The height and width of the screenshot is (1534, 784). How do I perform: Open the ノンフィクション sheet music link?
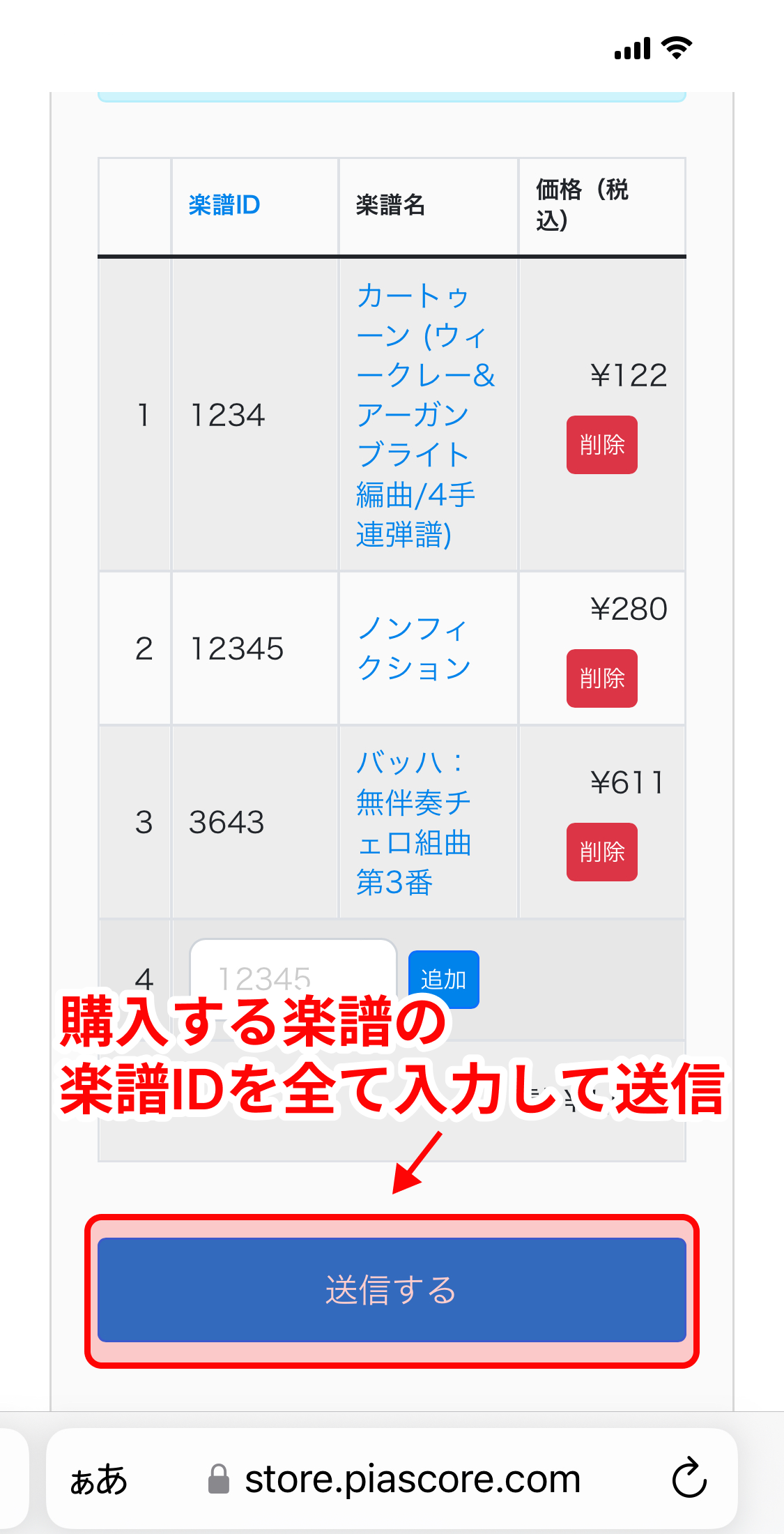[x=414, y=648]
